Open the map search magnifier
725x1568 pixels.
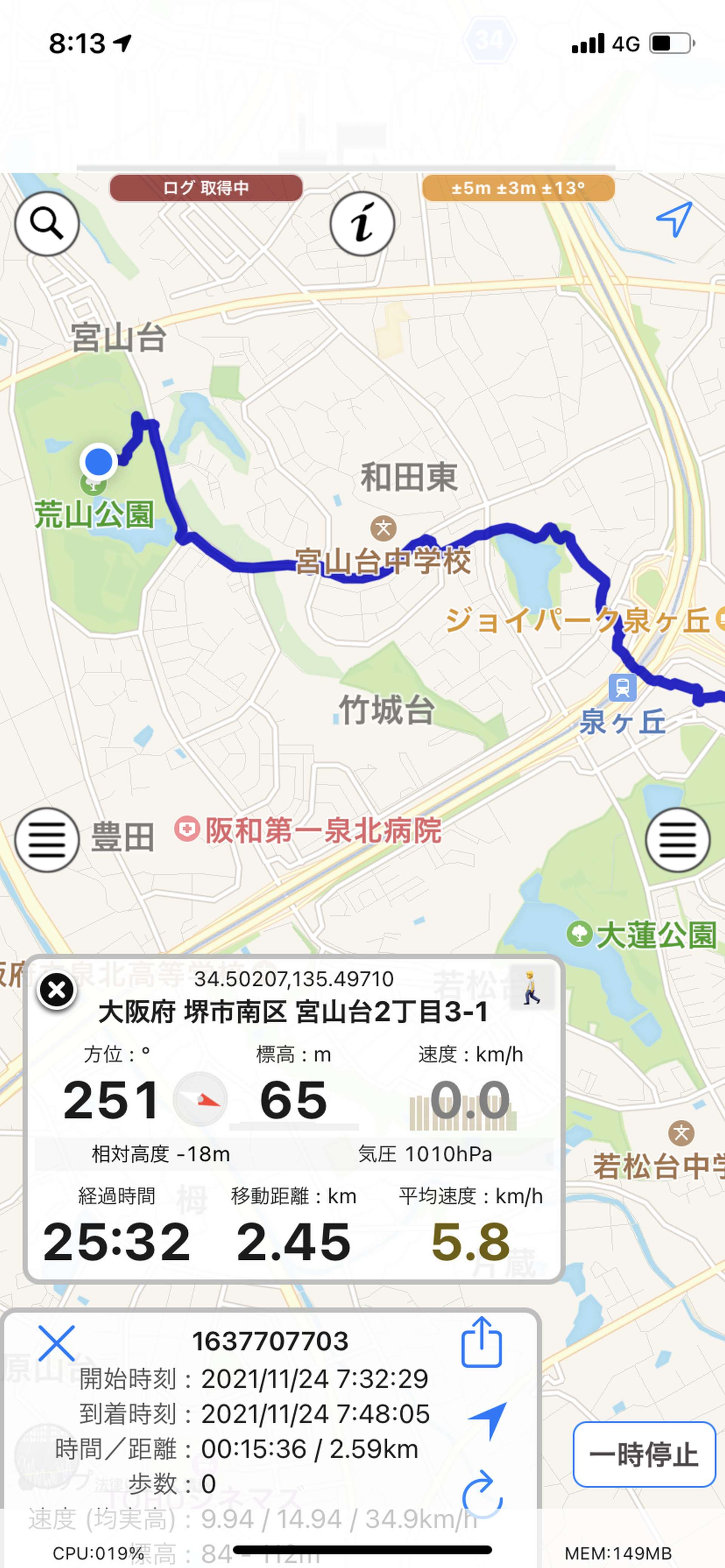[x=47, y=223]
